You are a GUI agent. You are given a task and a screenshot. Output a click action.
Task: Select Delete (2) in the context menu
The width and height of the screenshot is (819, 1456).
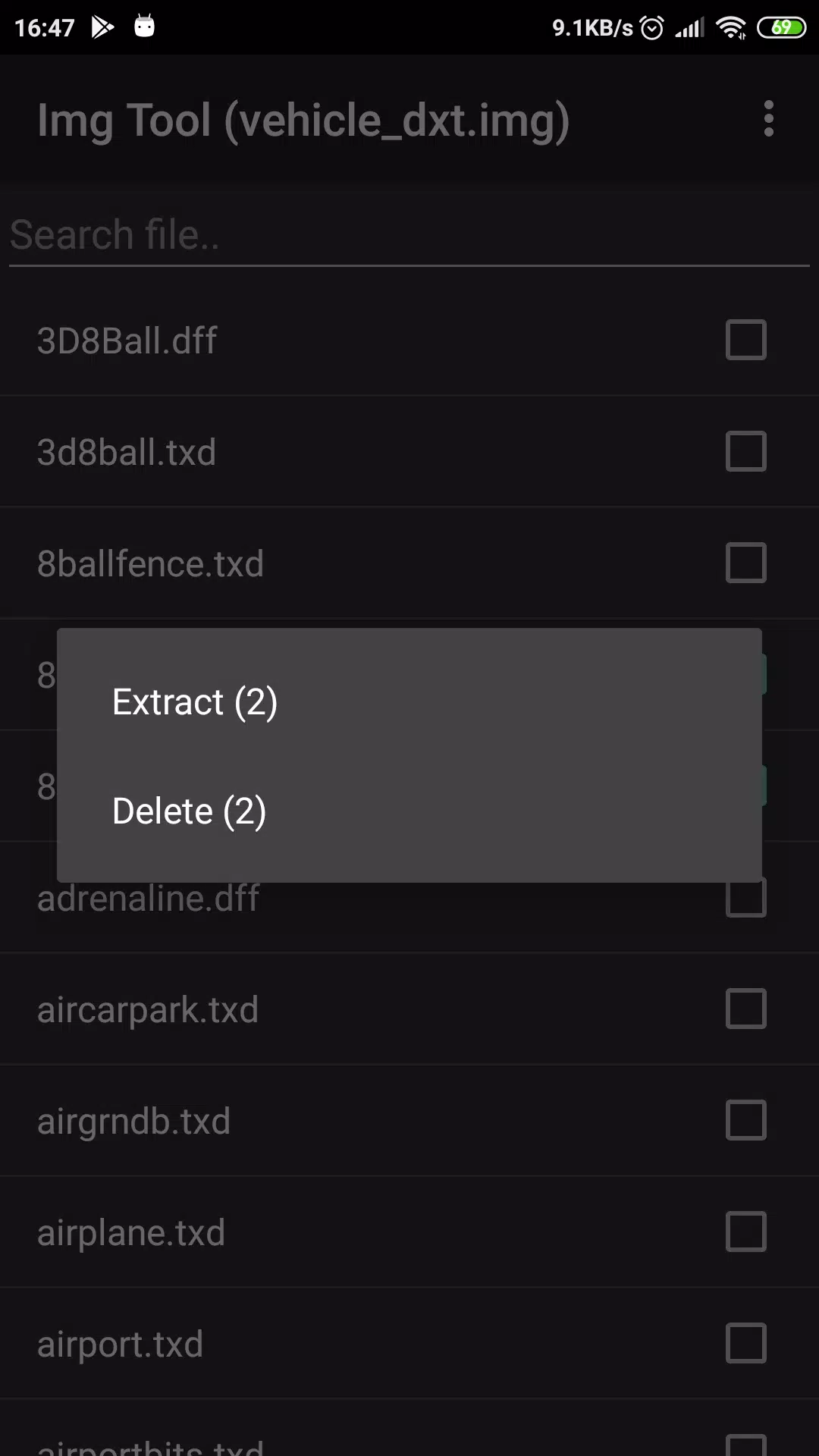pyautogui.click(x=189, y=810)
